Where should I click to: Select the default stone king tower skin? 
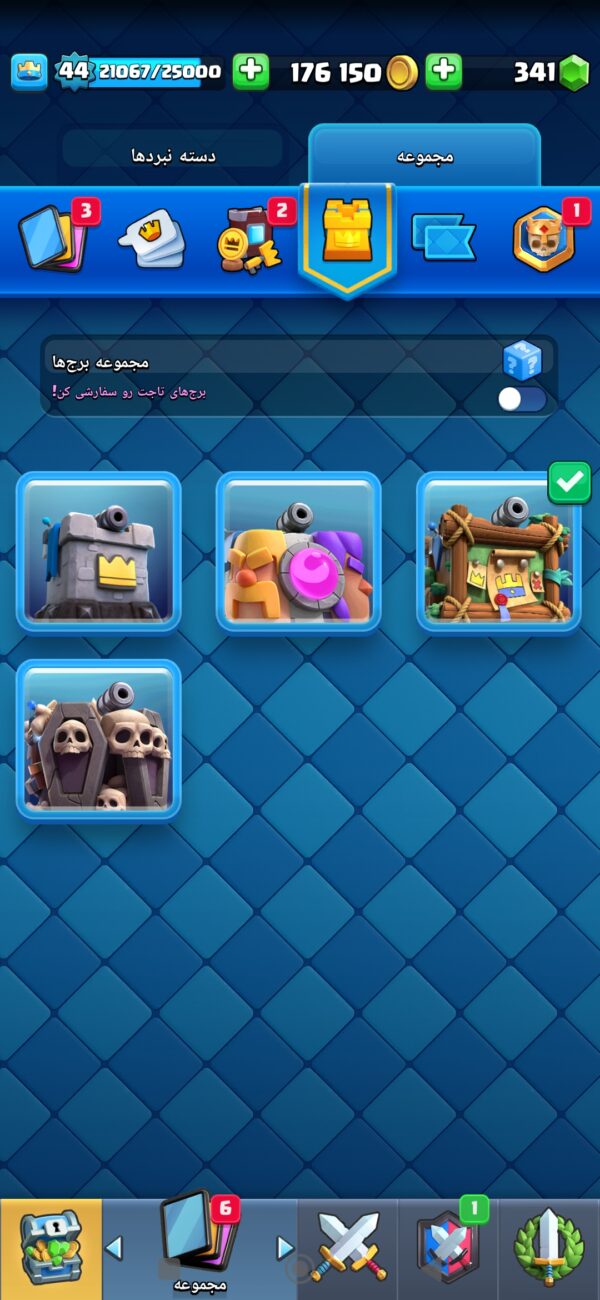pos(99,552)
